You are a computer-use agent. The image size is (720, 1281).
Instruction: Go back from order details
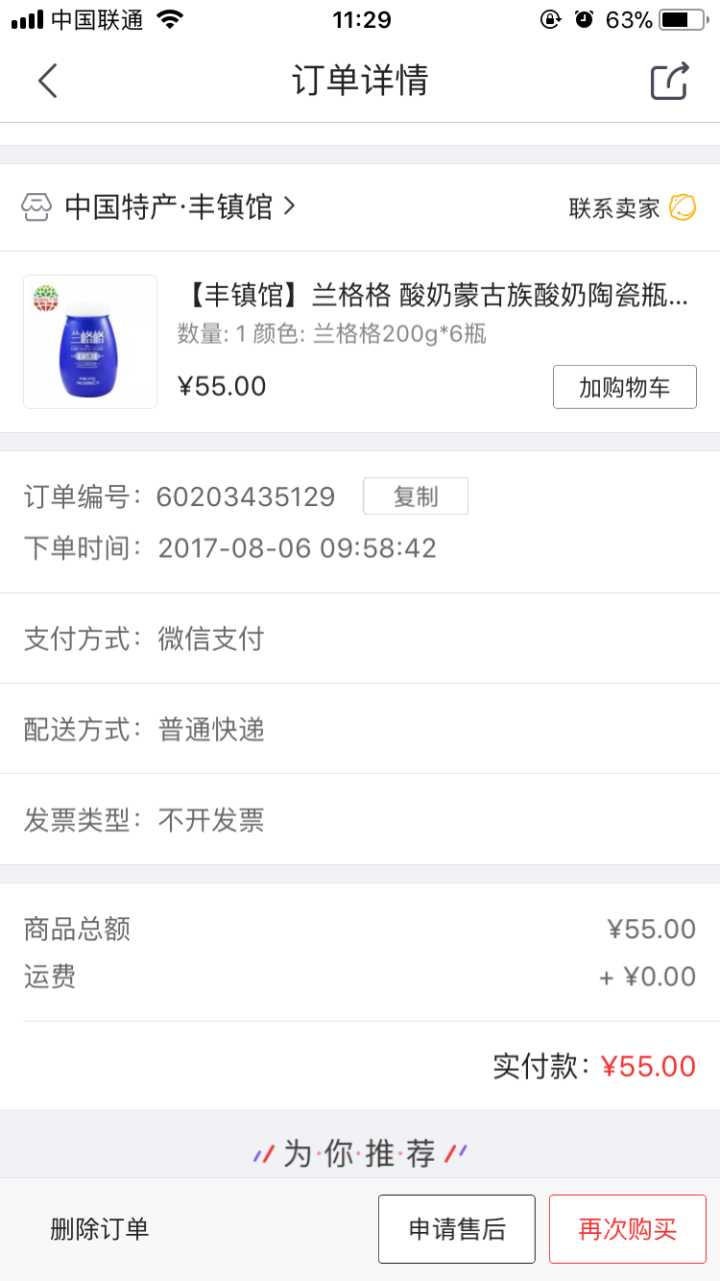click(x=47, y=81)
